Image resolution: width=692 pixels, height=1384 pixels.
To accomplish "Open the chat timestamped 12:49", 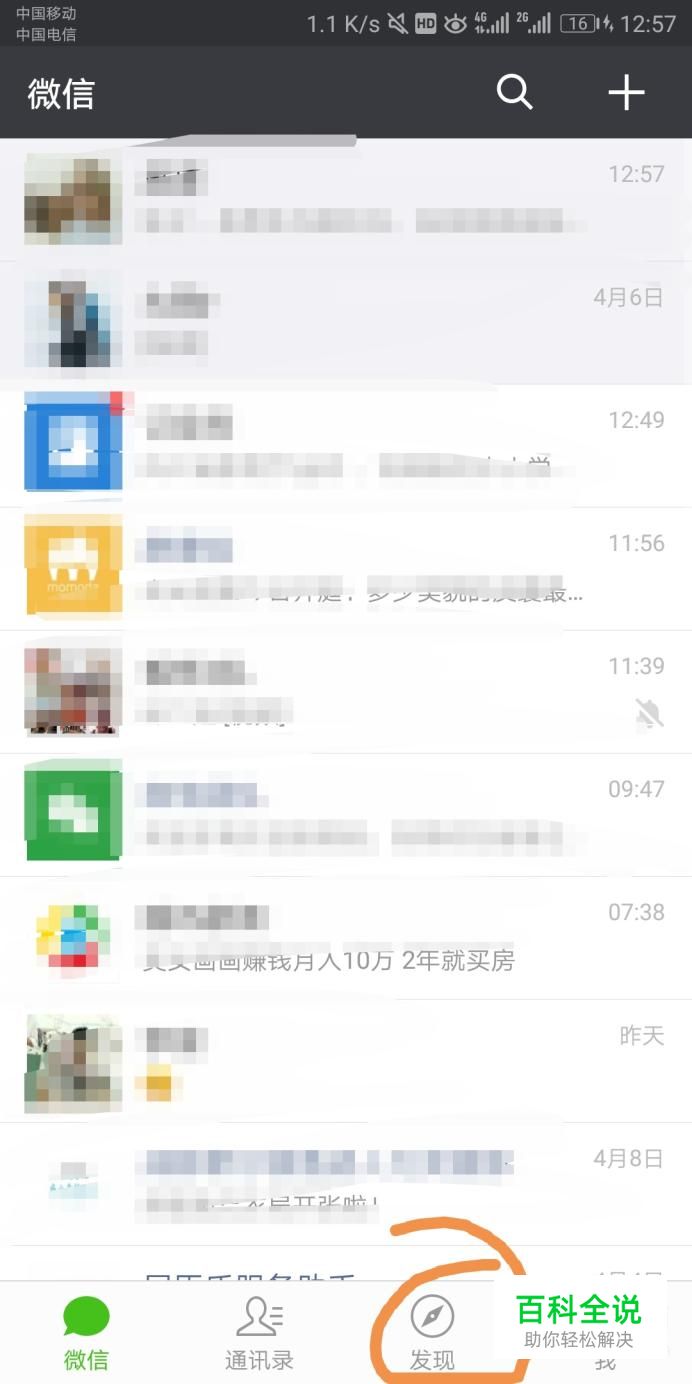I will (x=346, y=446).
